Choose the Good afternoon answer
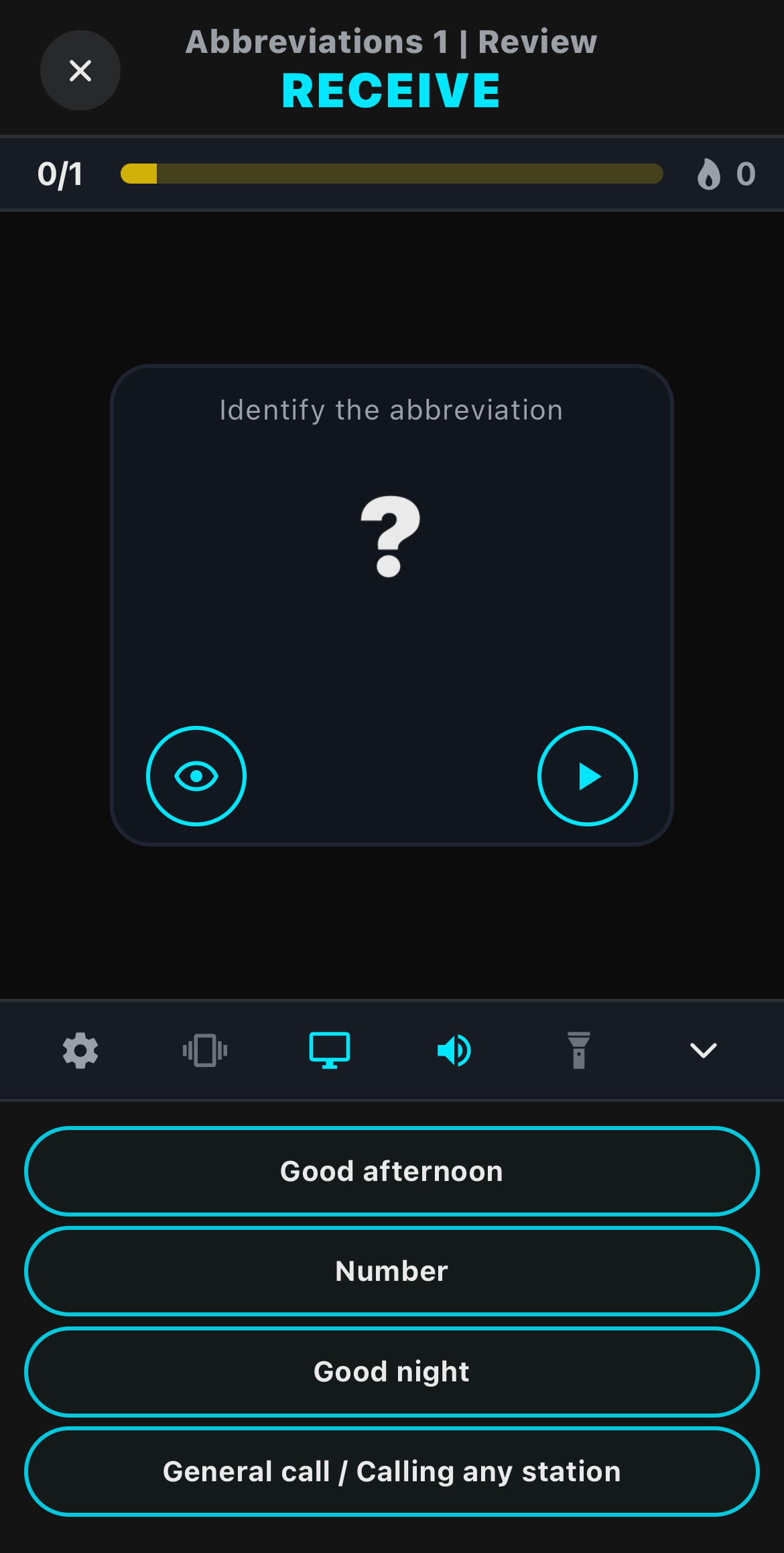 [392, 1171]
